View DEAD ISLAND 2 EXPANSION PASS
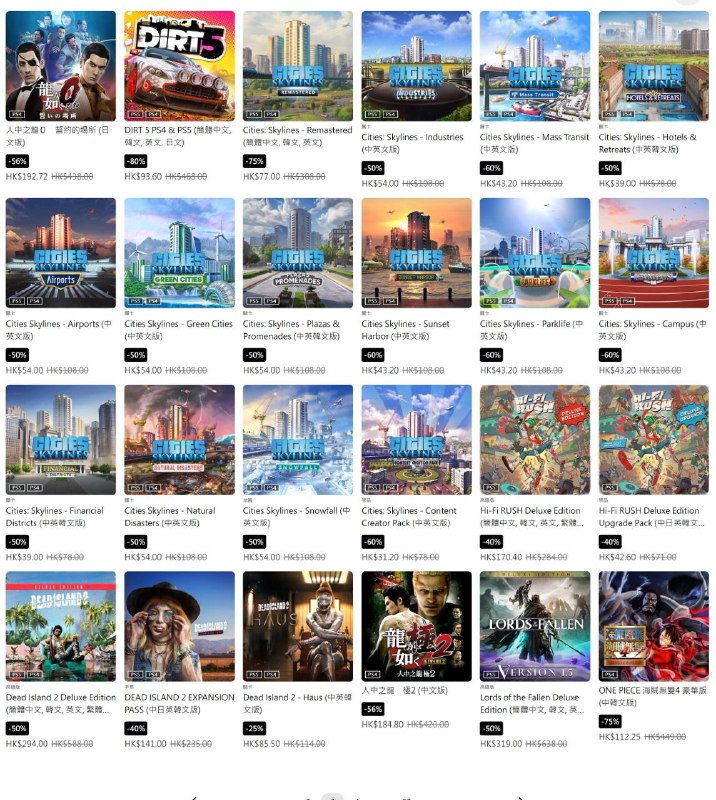716x800 pixels. click(x=179, y=626)
